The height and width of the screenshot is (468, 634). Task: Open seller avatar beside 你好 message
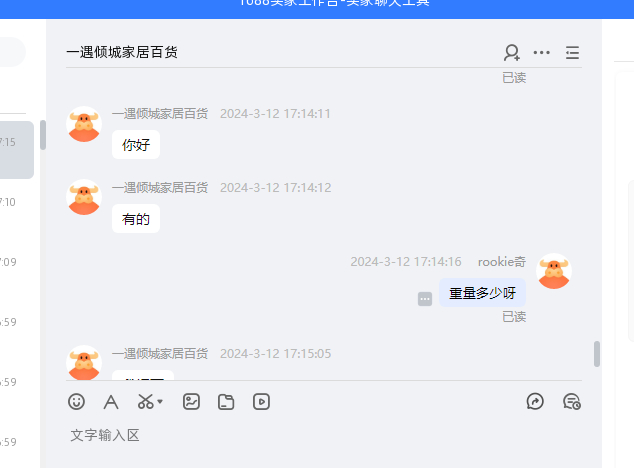click(x=84, y=124)
